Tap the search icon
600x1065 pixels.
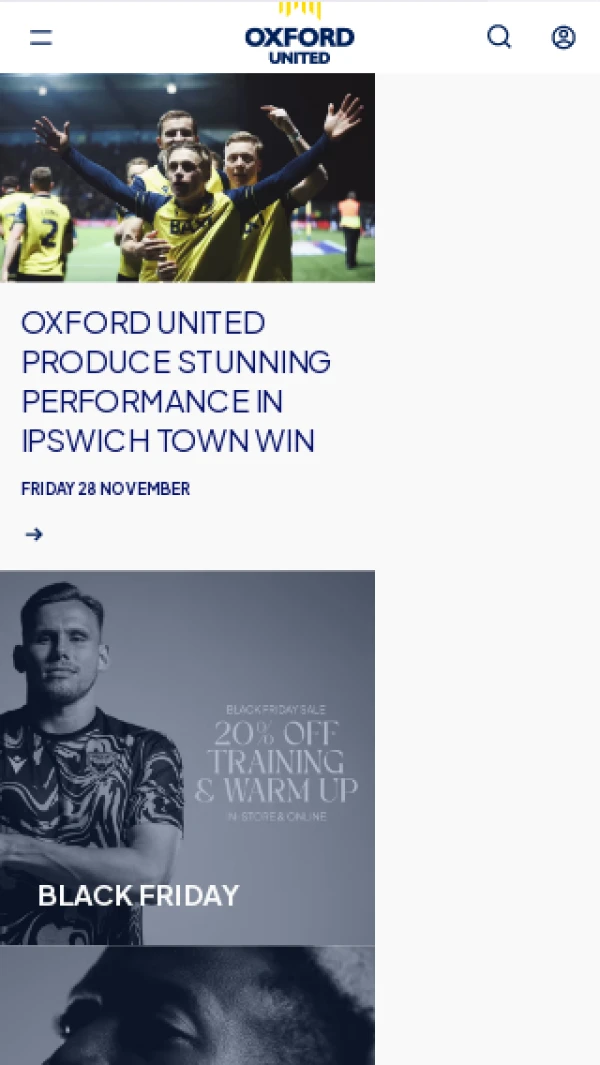[499, 37]
